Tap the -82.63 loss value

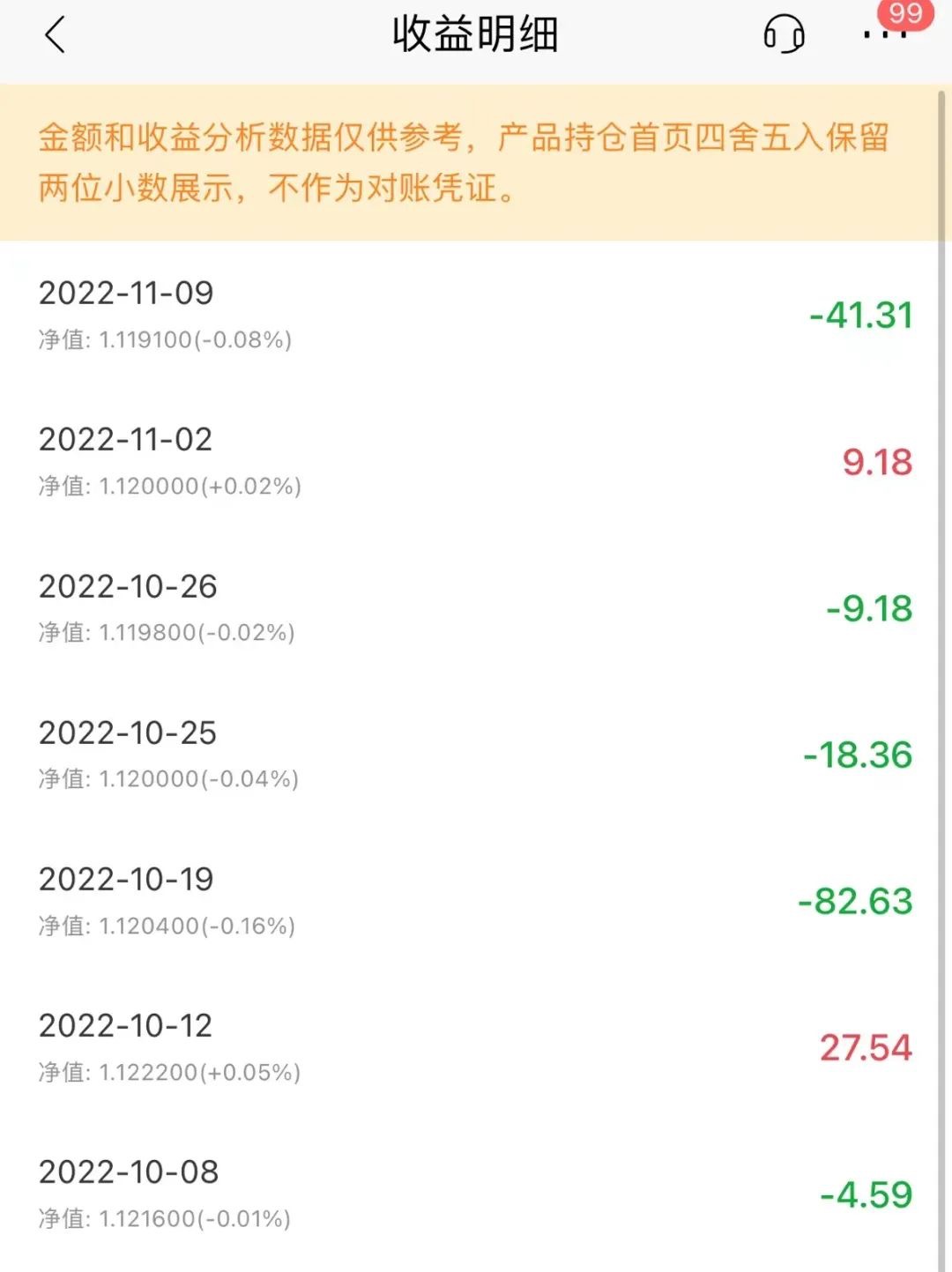[x=854, y=902]
